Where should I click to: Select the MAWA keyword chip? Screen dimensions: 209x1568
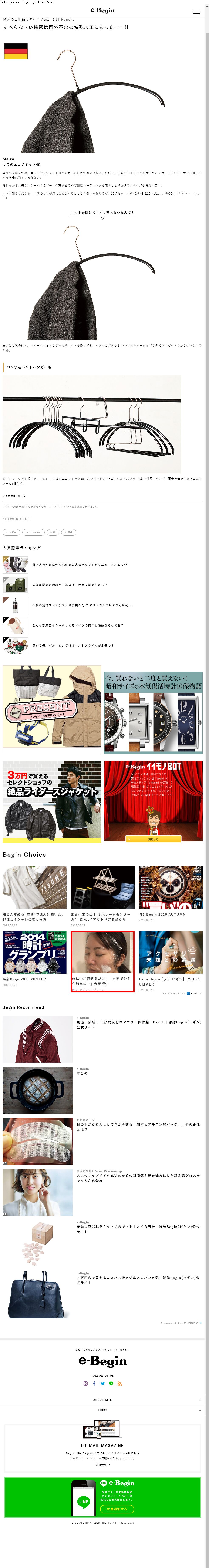tap(33, 532)
